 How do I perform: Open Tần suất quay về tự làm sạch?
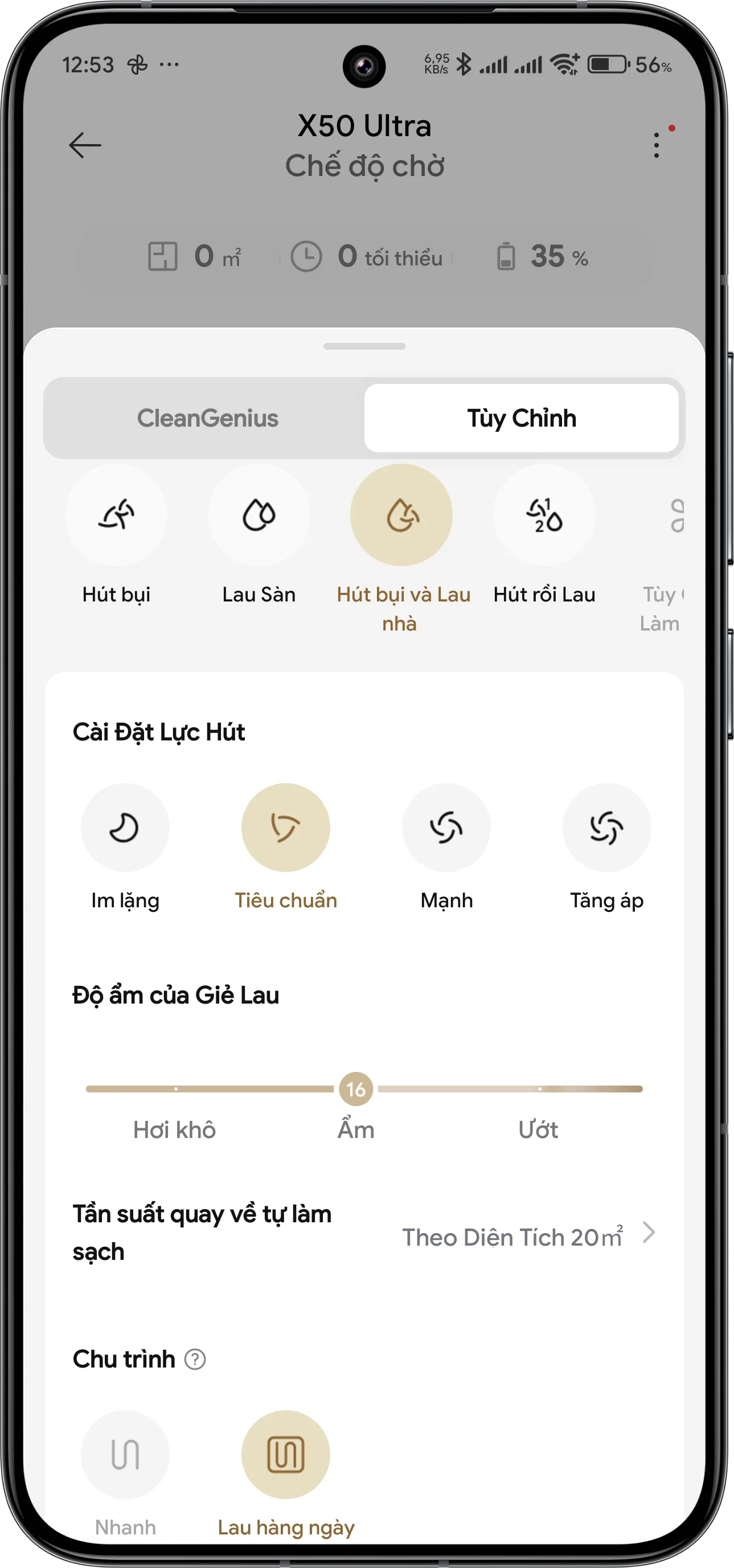point(364,1233)
